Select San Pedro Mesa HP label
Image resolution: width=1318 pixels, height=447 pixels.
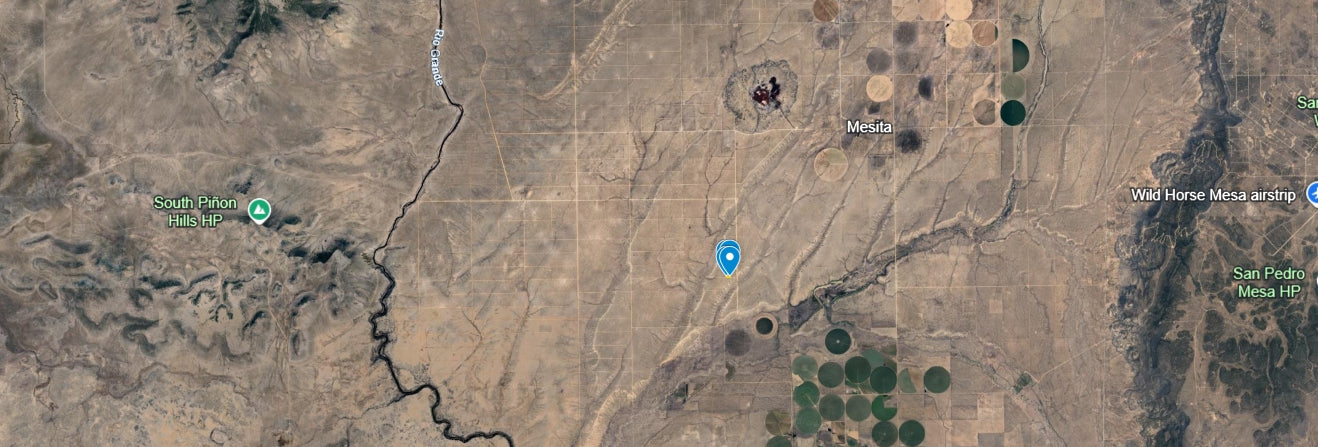1268,282
